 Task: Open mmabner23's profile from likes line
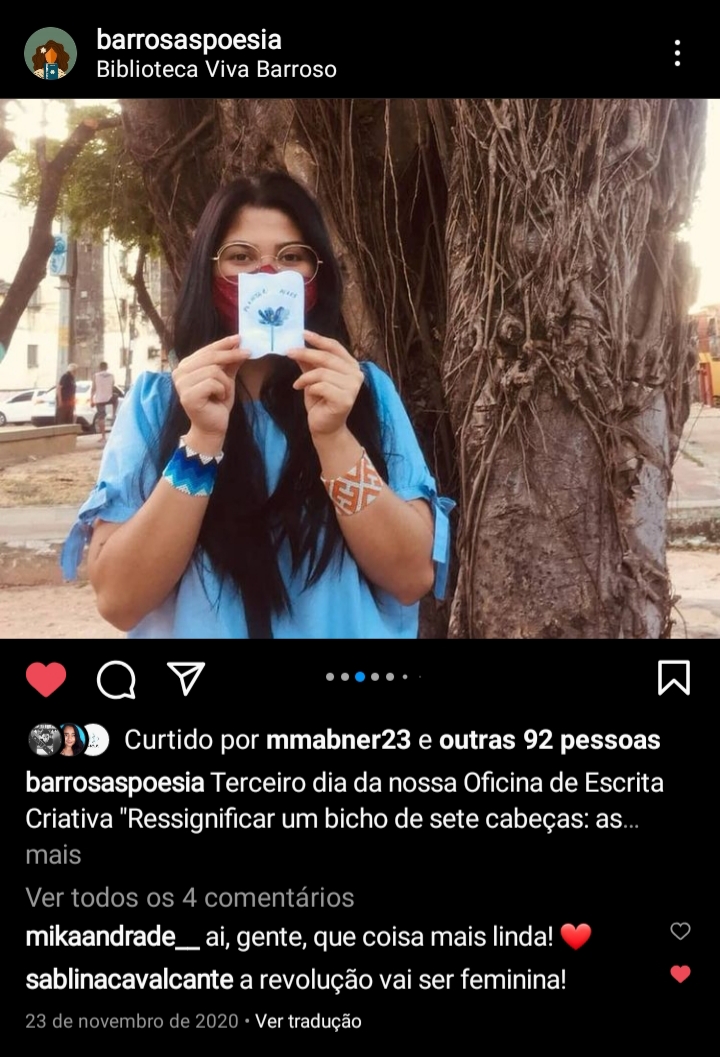pyautogui.click(x=338, y=740)
